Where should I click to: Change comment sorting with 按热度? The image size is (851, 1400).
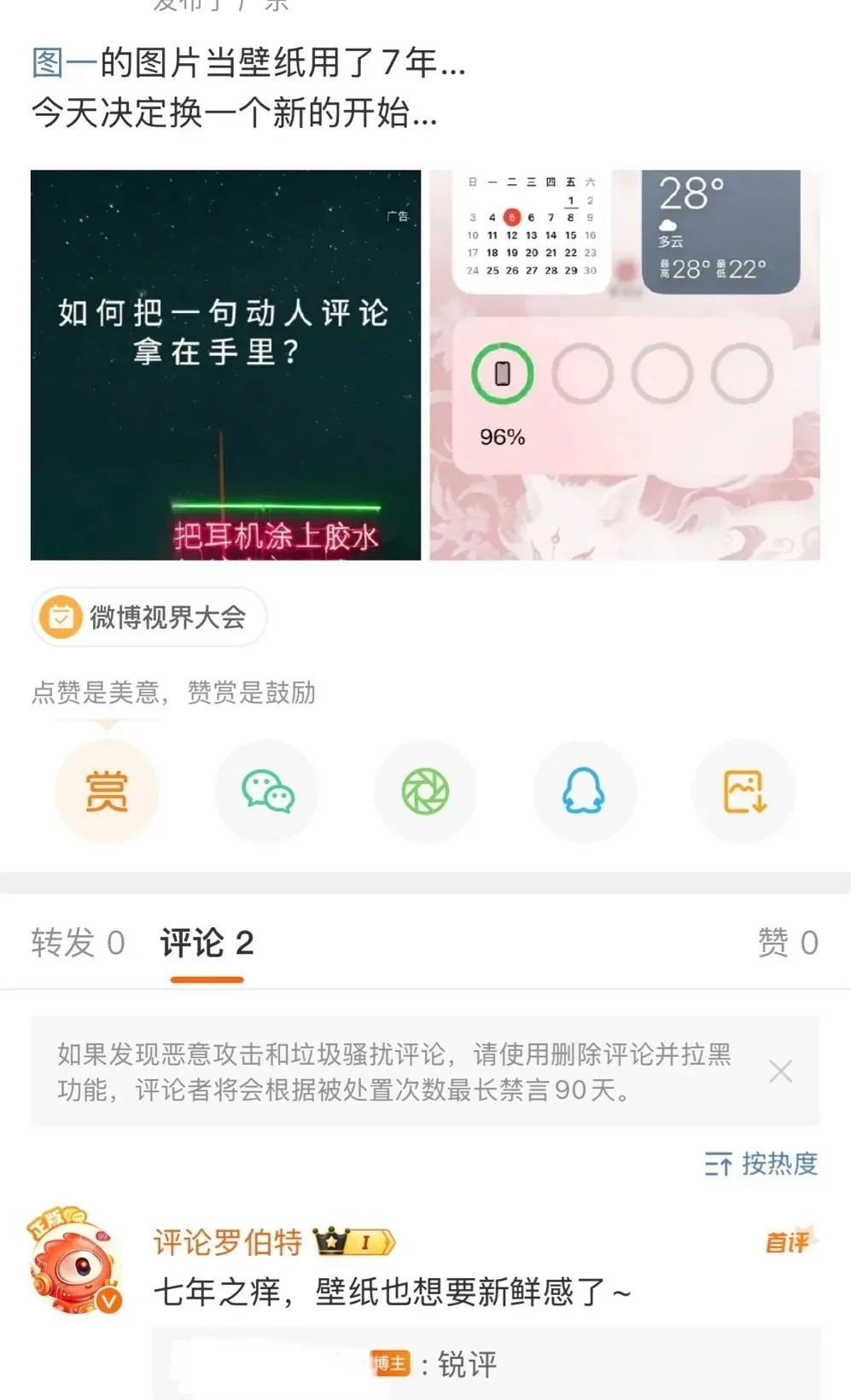pos(761,1164)
